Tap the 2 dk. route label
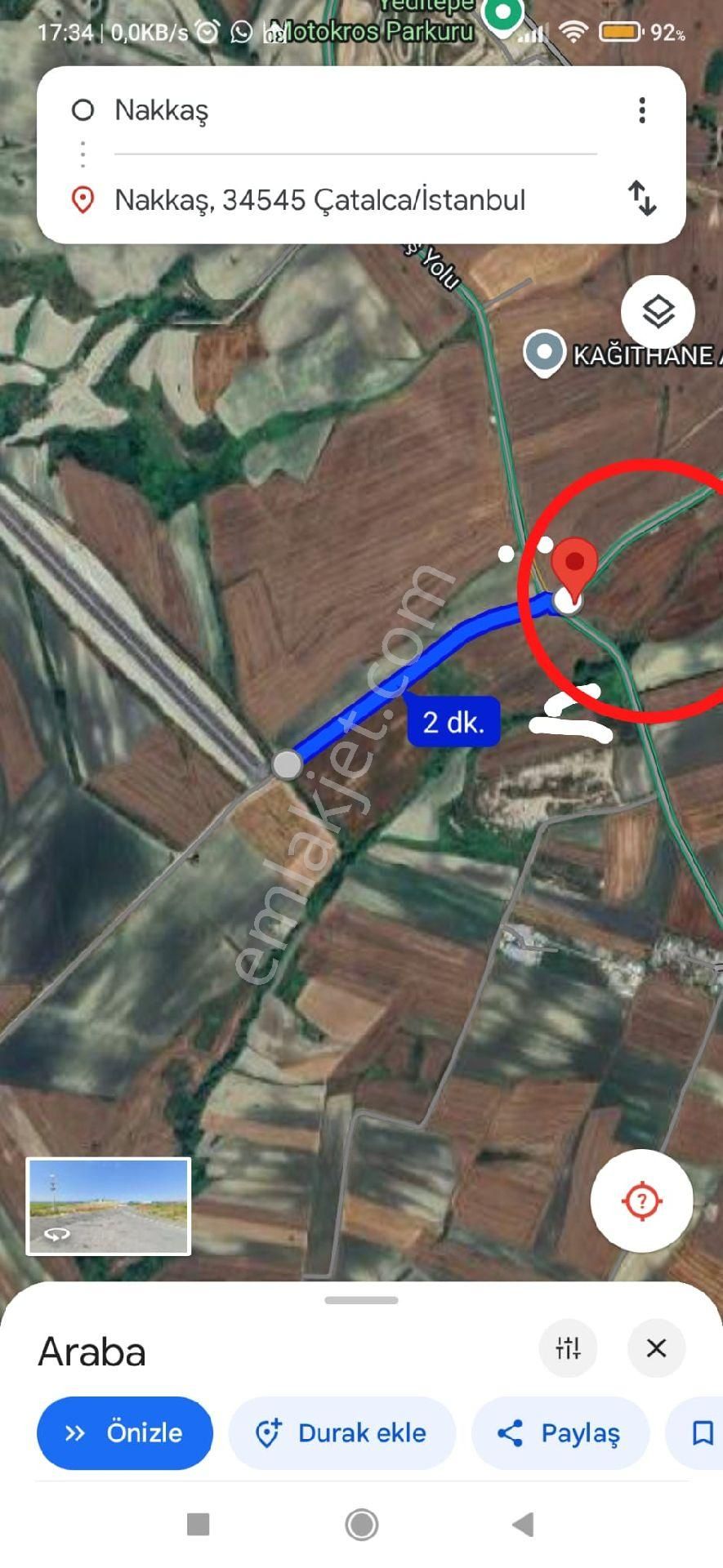The image size is (723, 1568). 453,722
